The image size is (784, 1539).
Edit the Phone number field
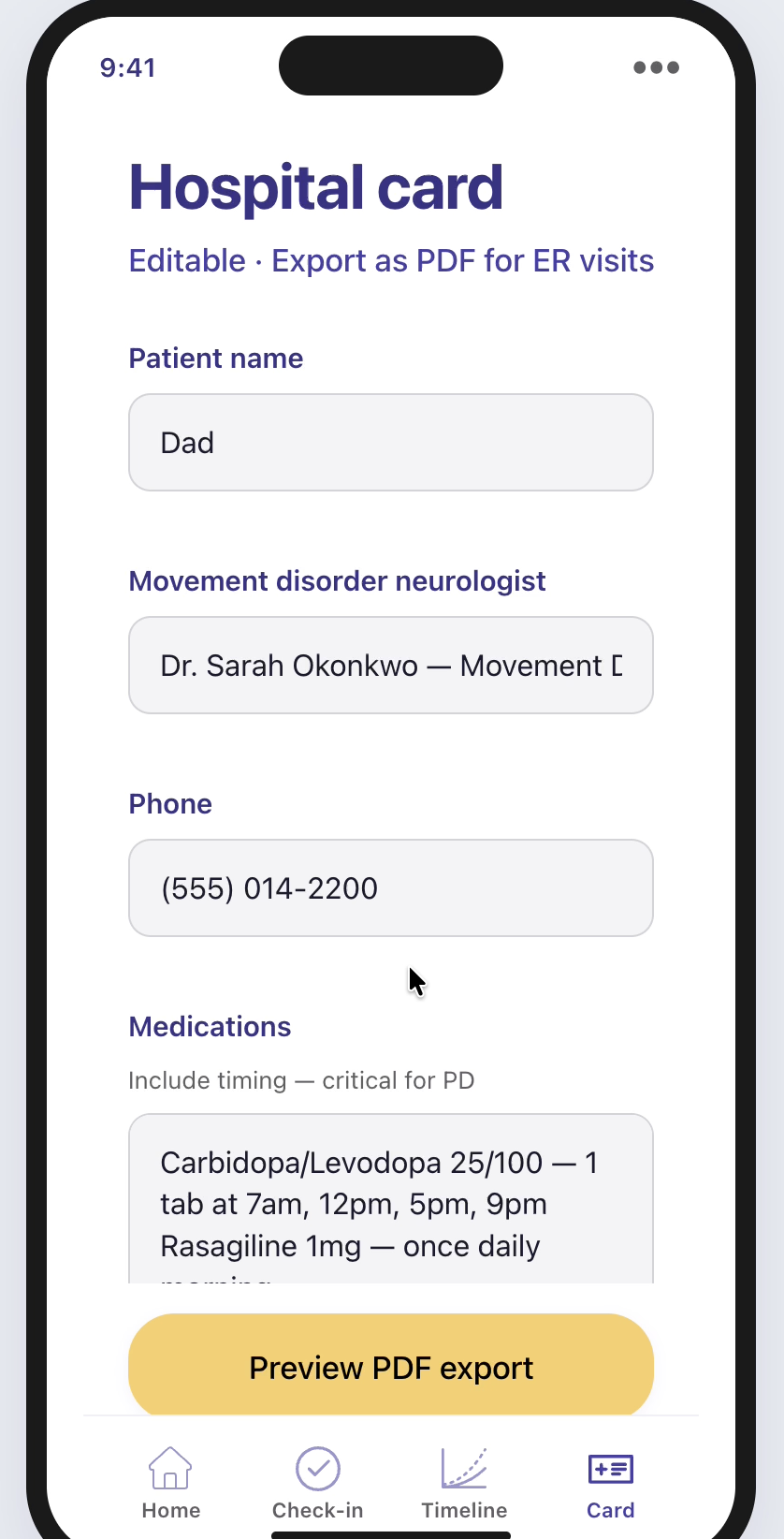[391, 887]
